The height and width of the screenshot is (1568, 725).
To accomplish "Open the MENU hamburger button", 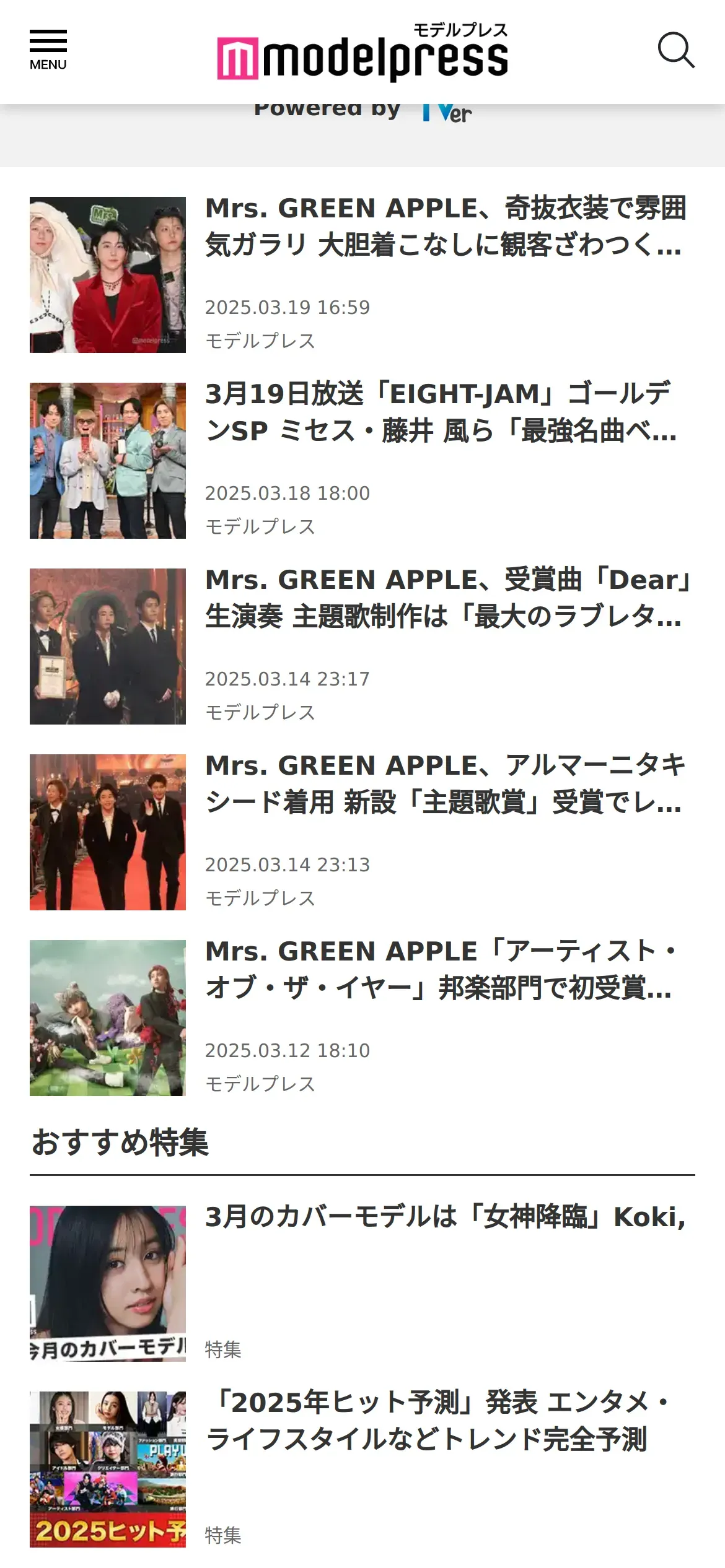I will tap(48, 50).
